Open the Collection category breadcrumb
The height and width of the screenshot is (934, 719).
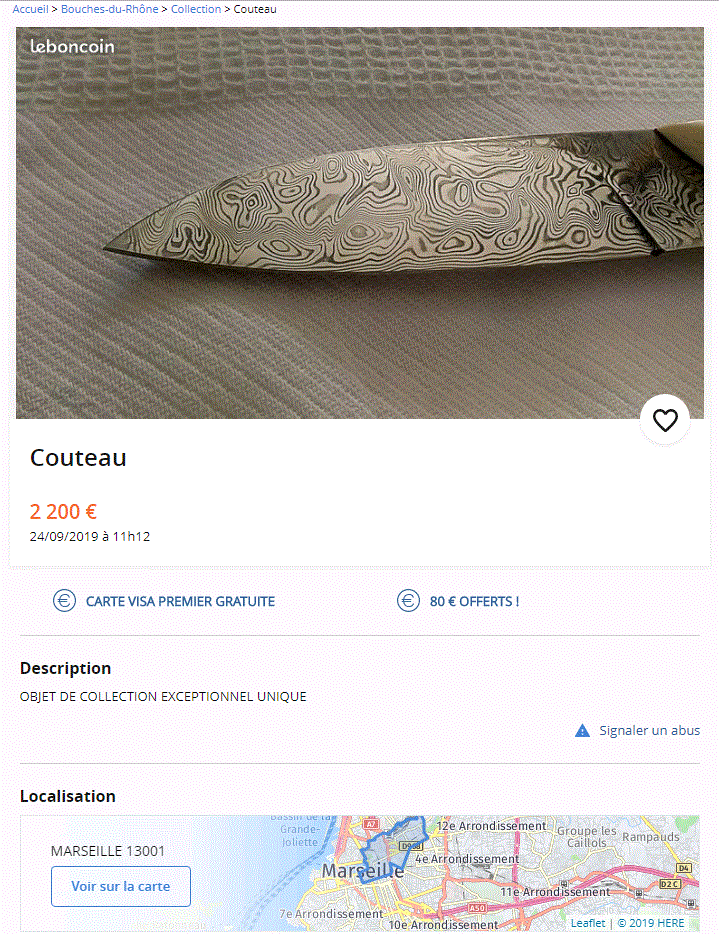(196, 9)
